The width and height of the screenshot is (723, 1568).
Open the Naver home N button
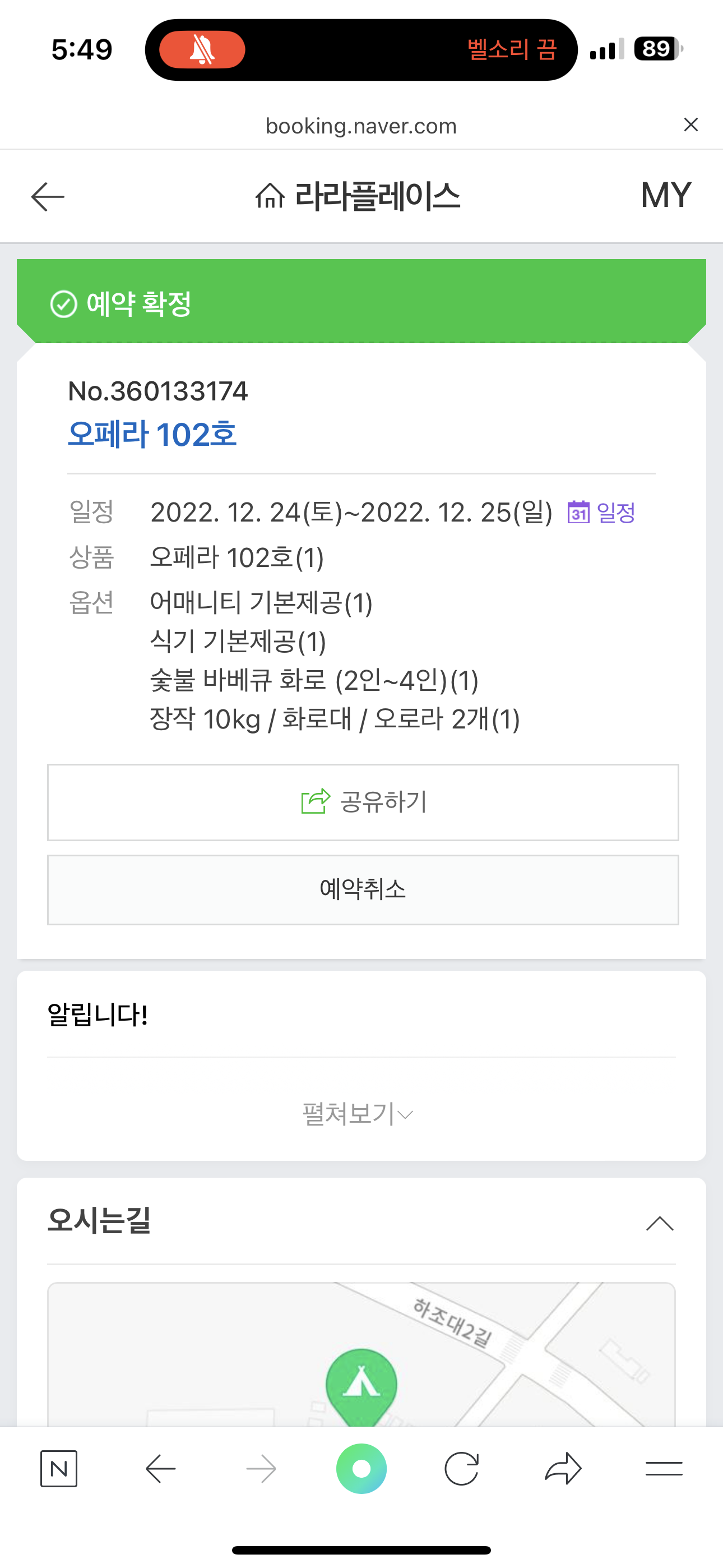pyautogui.click(x=58, y=1469)
